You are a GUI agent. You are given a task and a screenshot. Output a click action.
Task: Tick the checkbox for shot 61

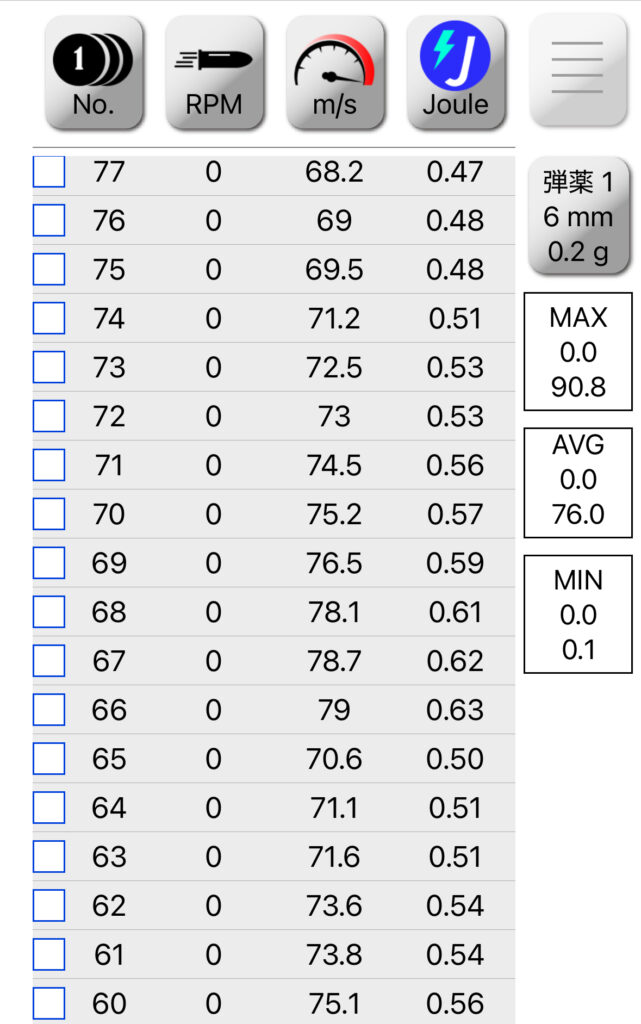pos(49,956)
